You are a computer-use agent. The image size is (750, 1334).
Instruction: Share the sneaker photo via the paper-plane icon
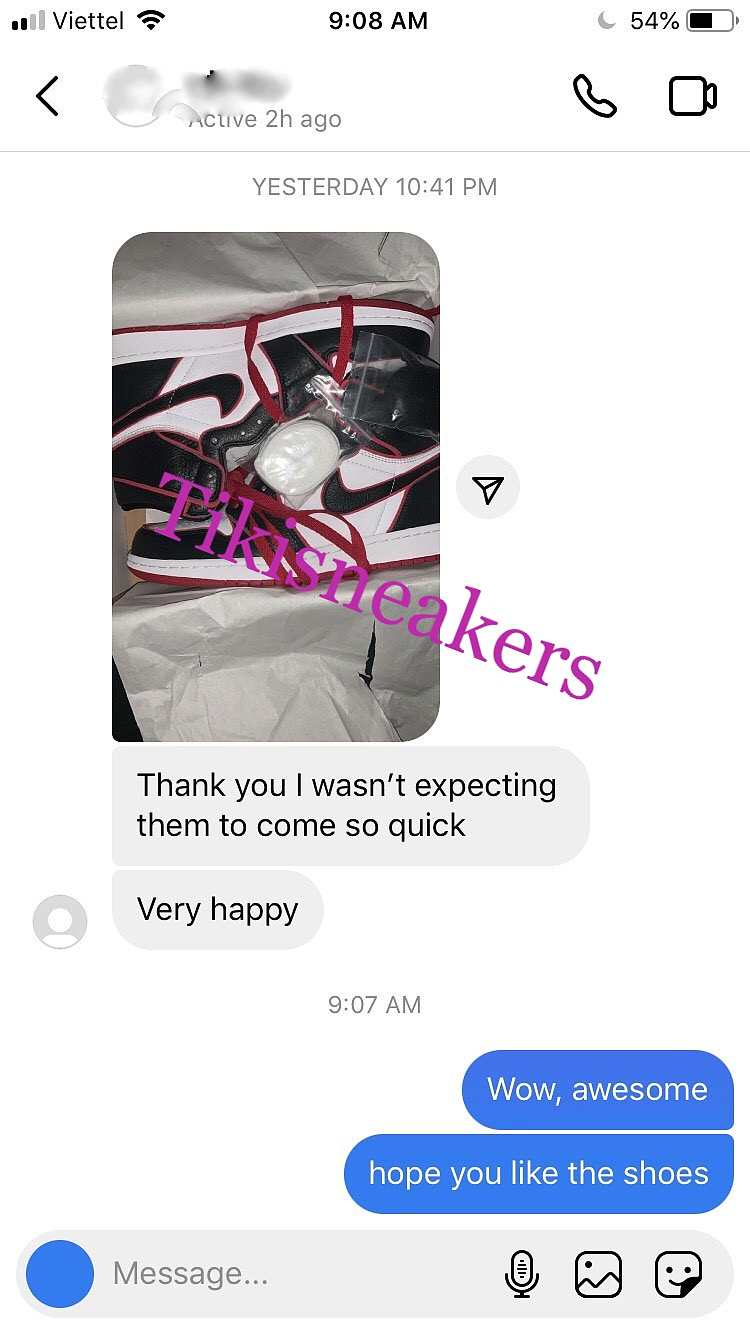pyautogui.click(x=488, y=488)
